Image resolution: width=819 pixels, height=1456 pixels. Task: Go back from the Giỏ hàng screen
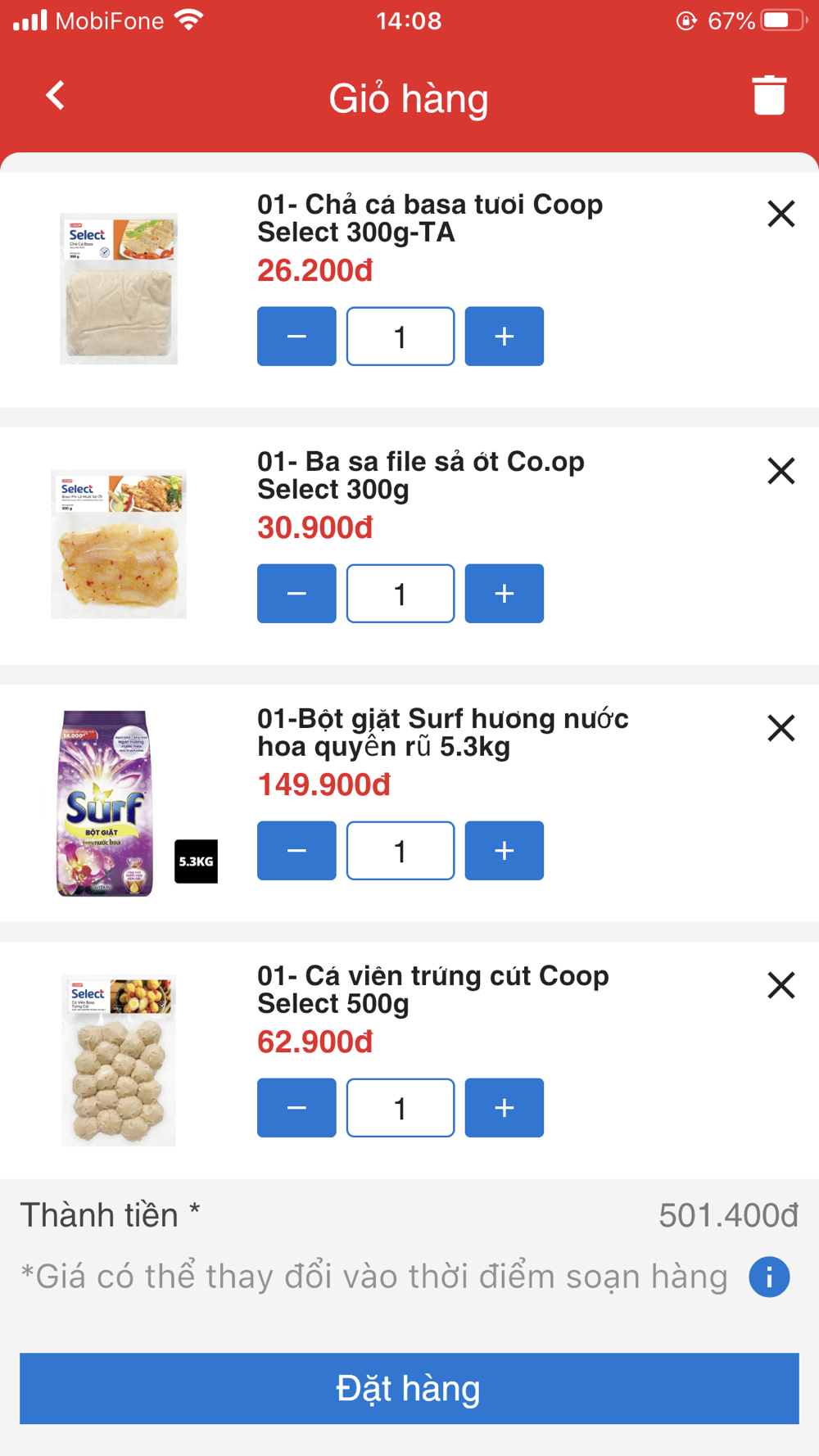coord(55,96)
